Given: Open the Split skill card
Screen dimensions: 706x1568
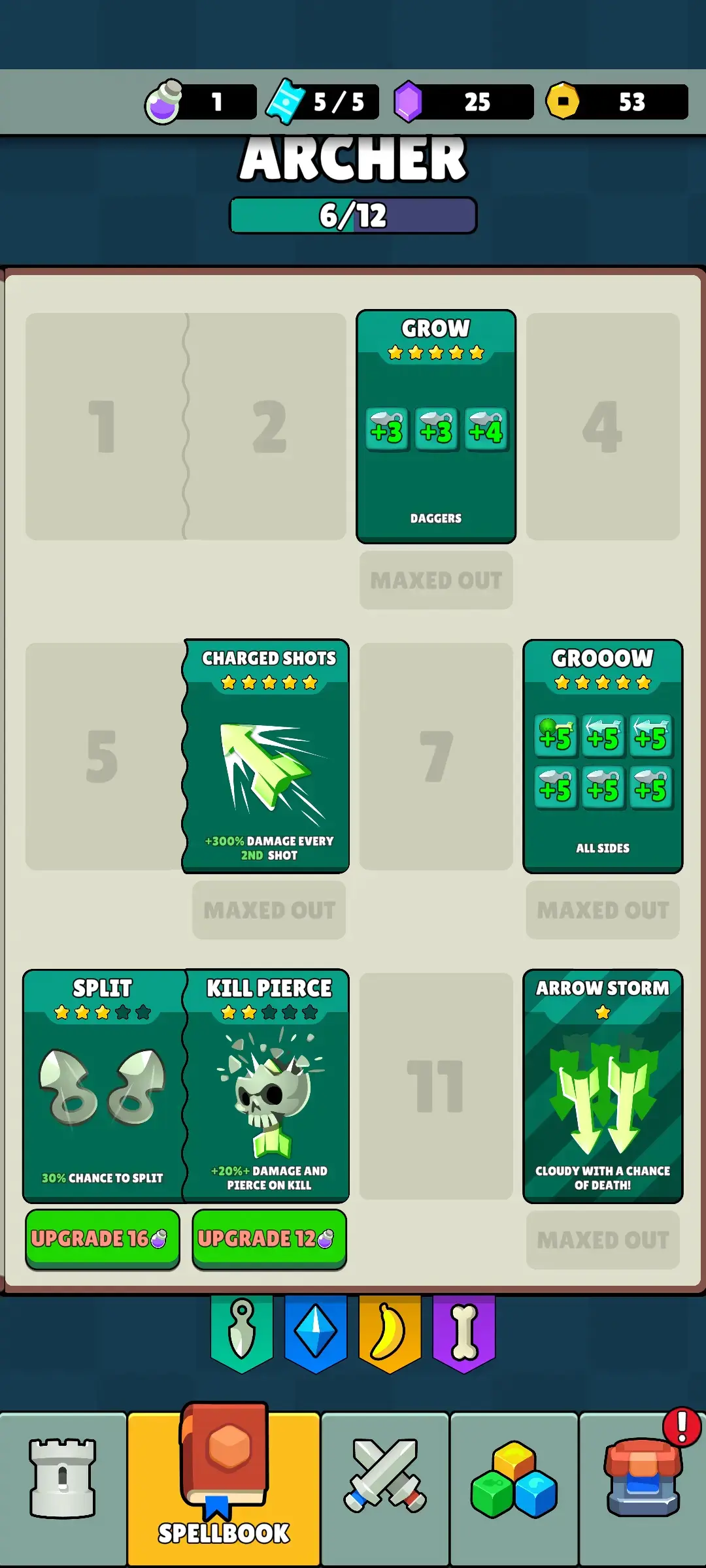Looking at the screenshot, I should tap(103, 1085).
